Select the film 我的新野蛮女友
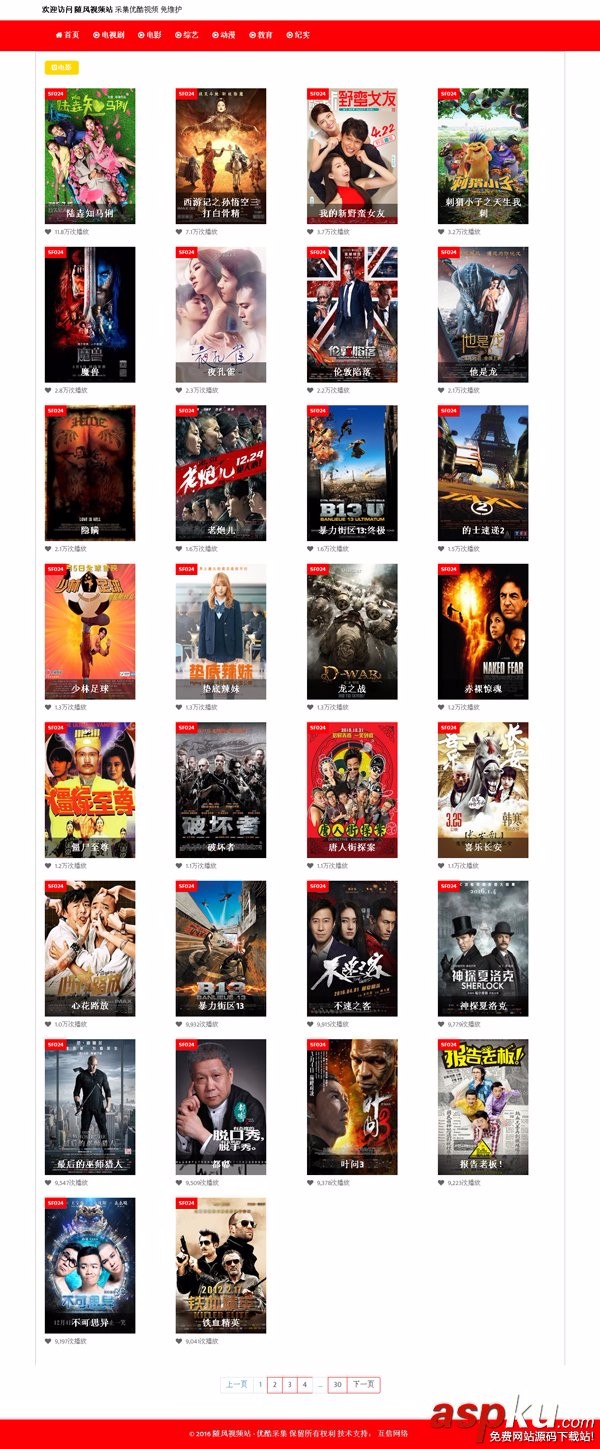Screen dimensions: 600x1449 [352, 155]
